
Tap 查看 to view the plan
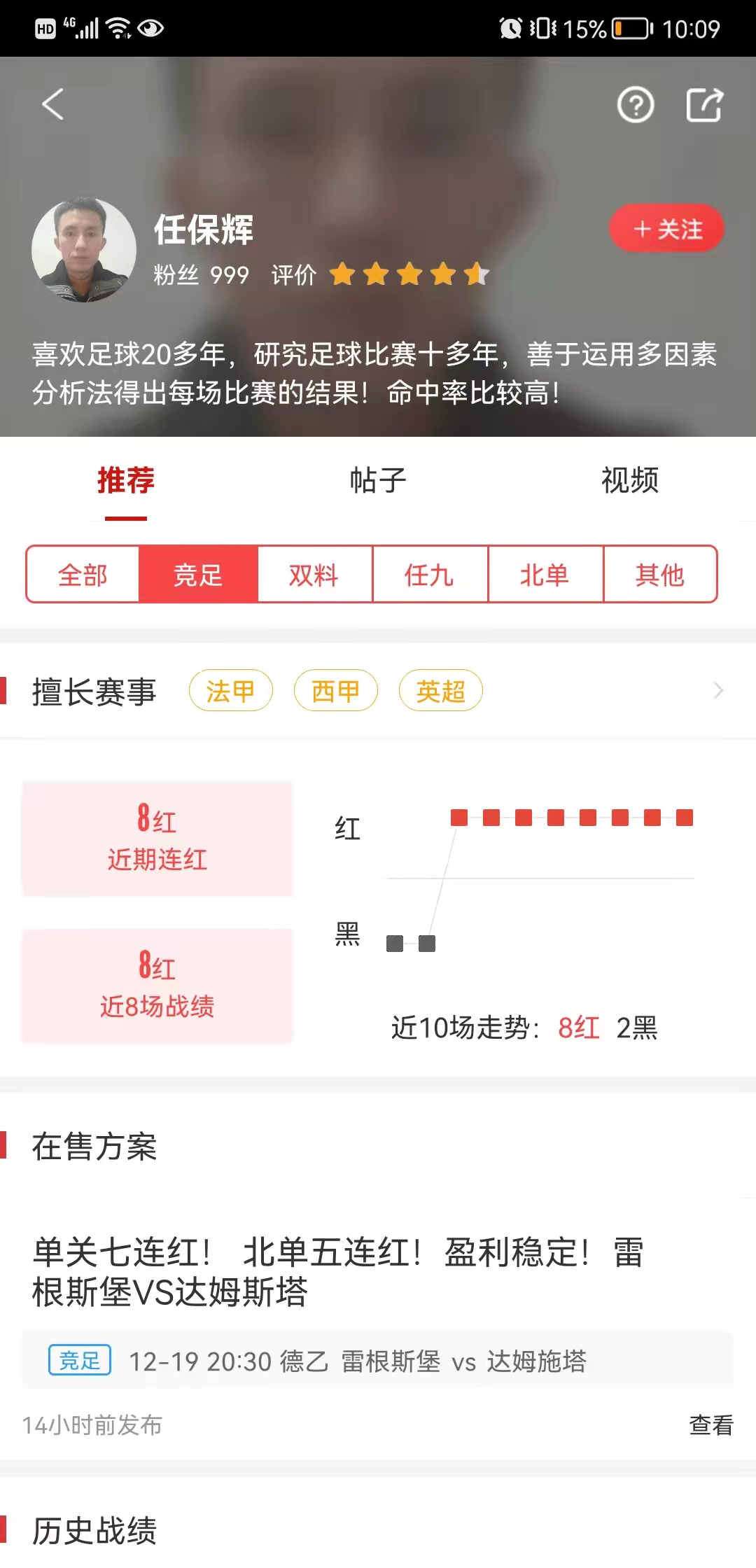(x=710, y=1424)
